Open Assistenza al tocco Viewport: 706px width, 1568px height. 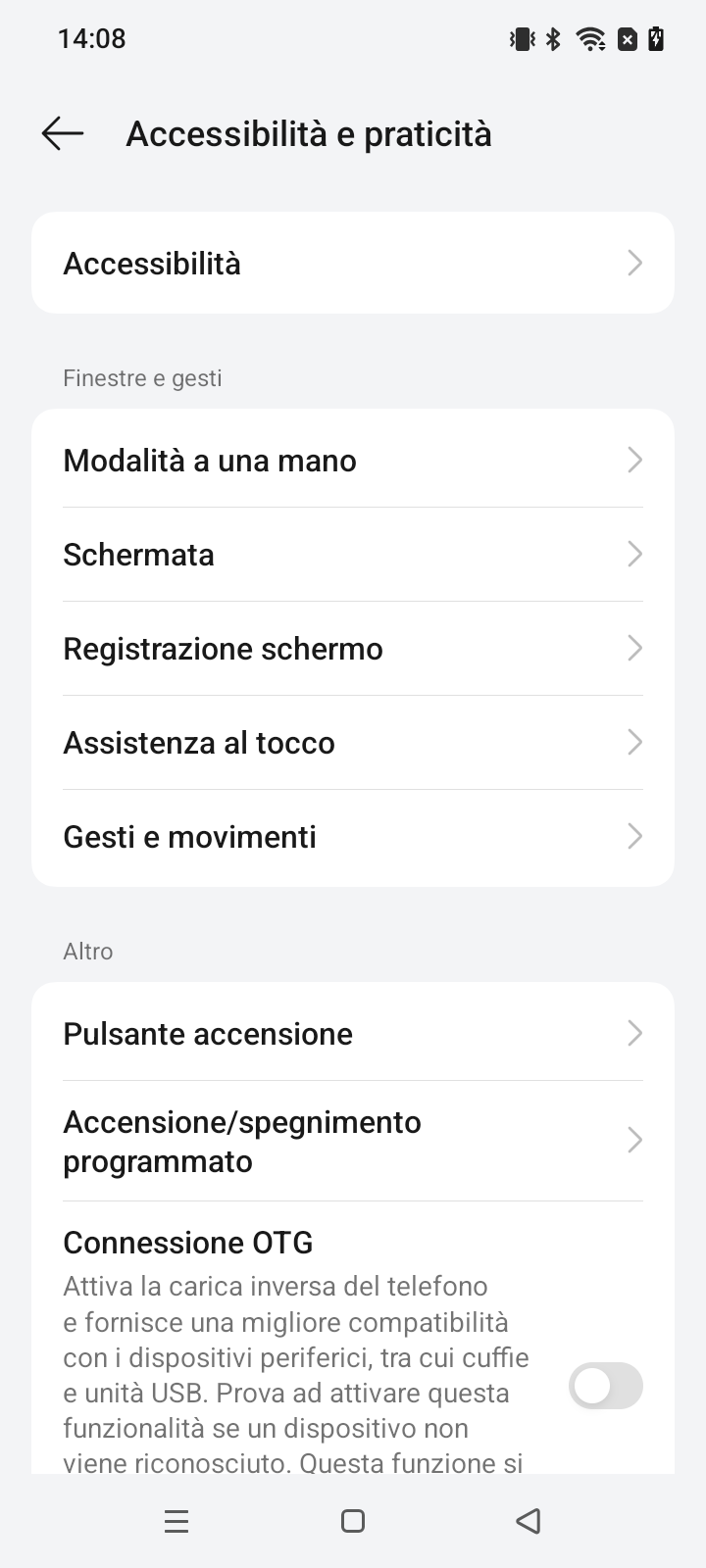tap(352, 743)
